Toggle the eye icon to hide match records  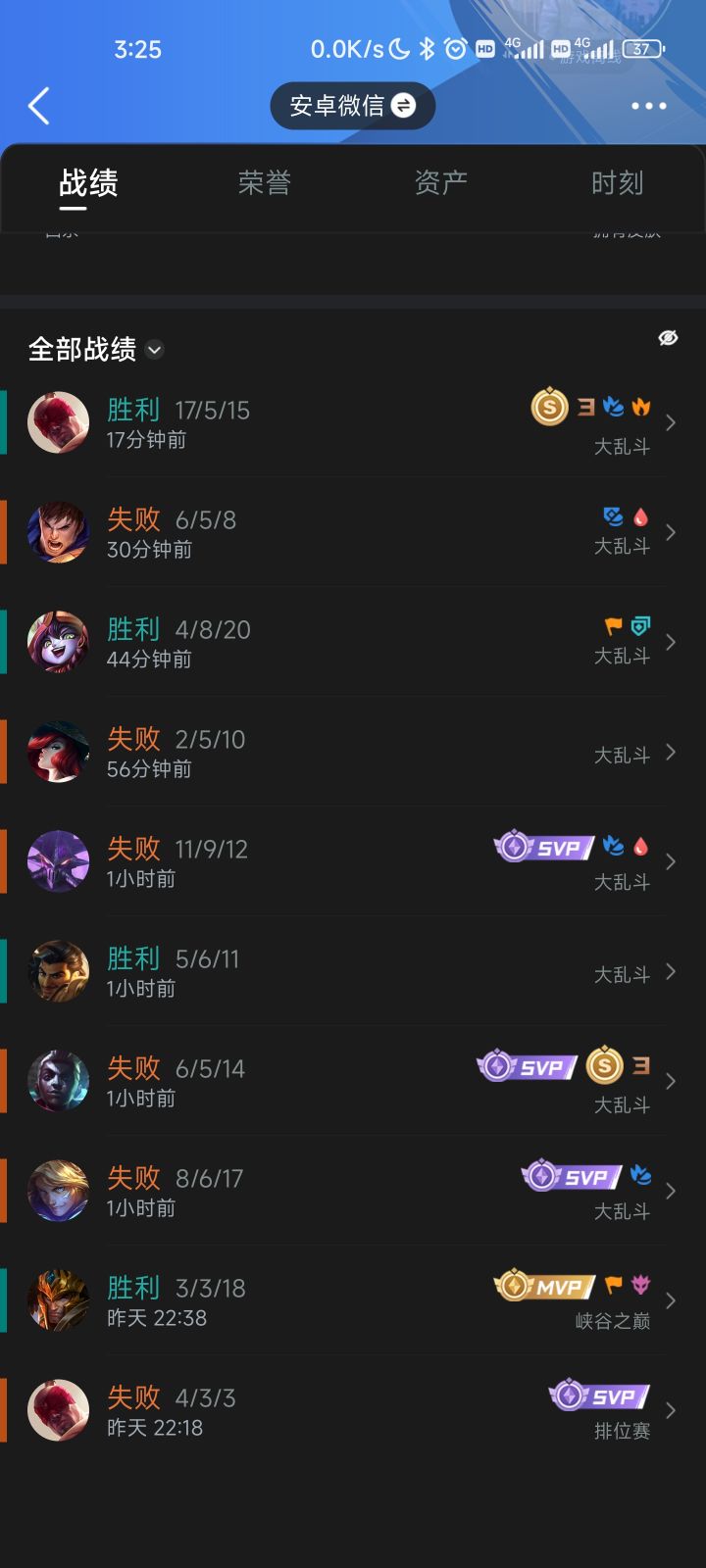click(x=667, y=338)
